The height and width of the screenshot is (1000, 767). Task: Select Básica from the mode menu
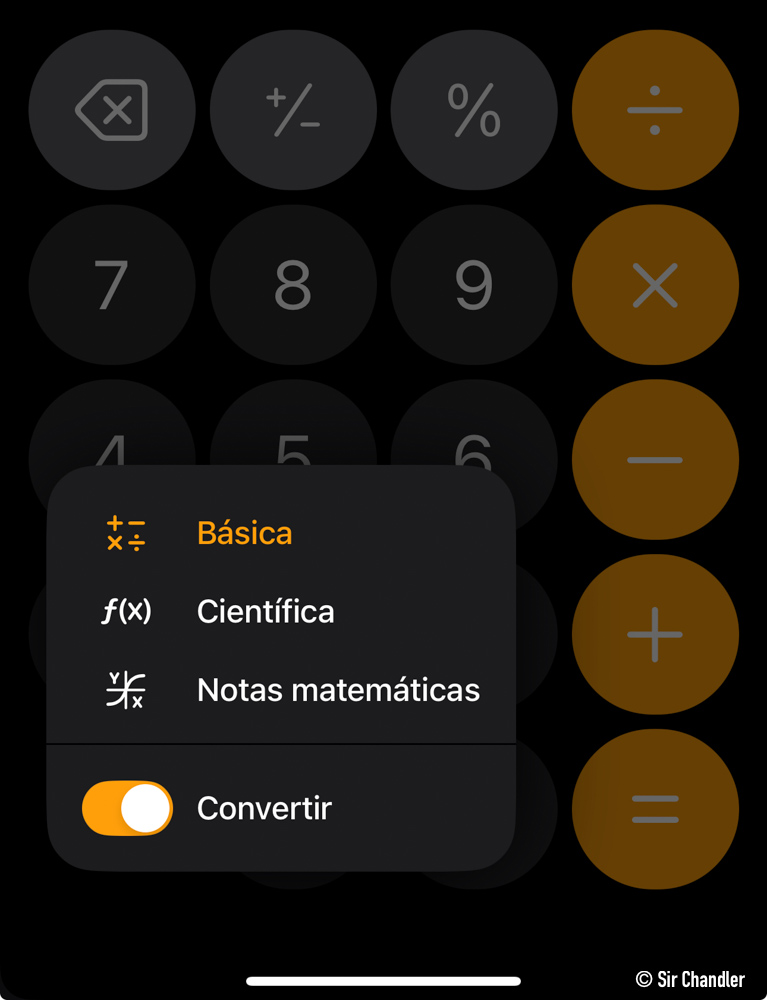(244, 534)
